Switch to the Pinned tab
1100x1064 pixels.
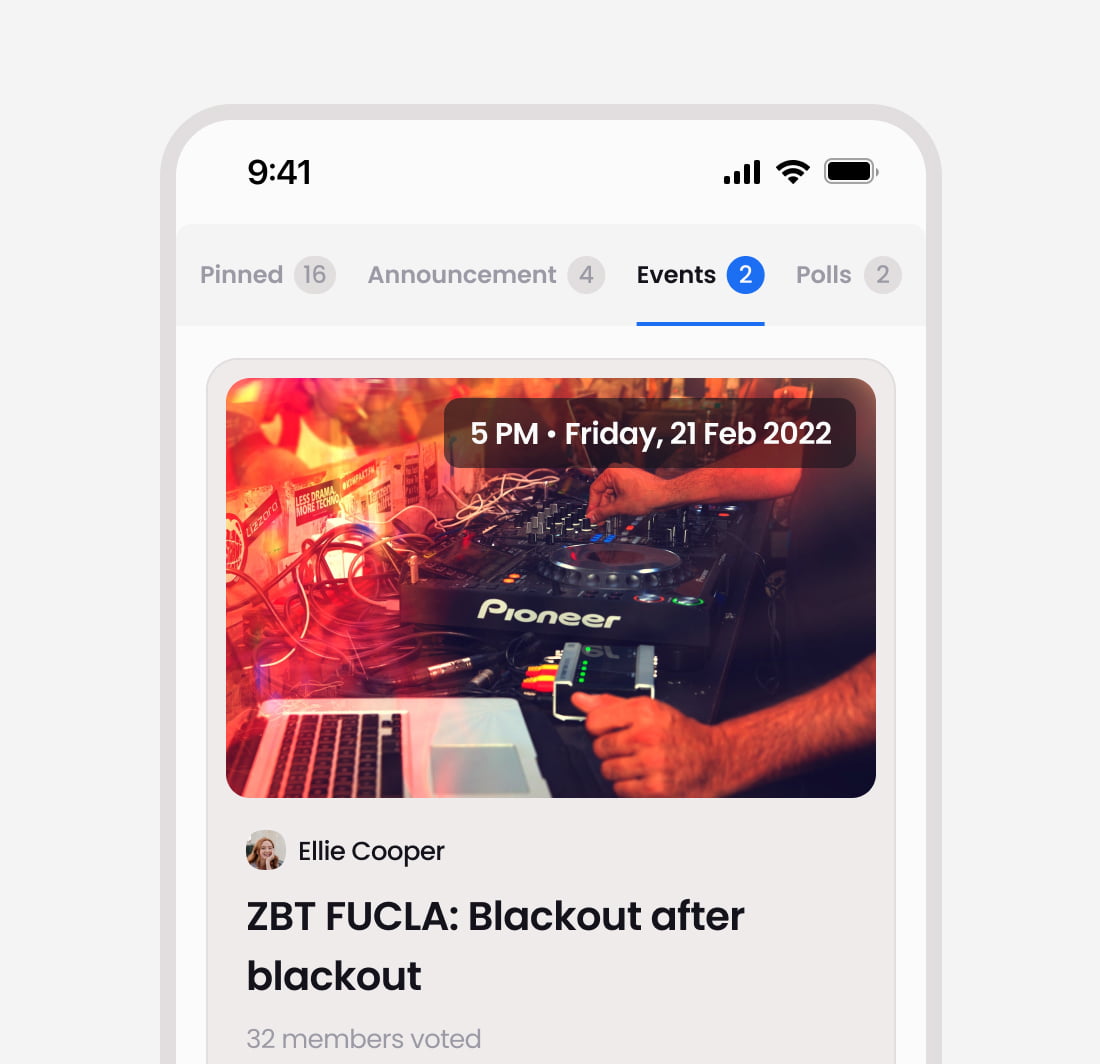[266, 275]
